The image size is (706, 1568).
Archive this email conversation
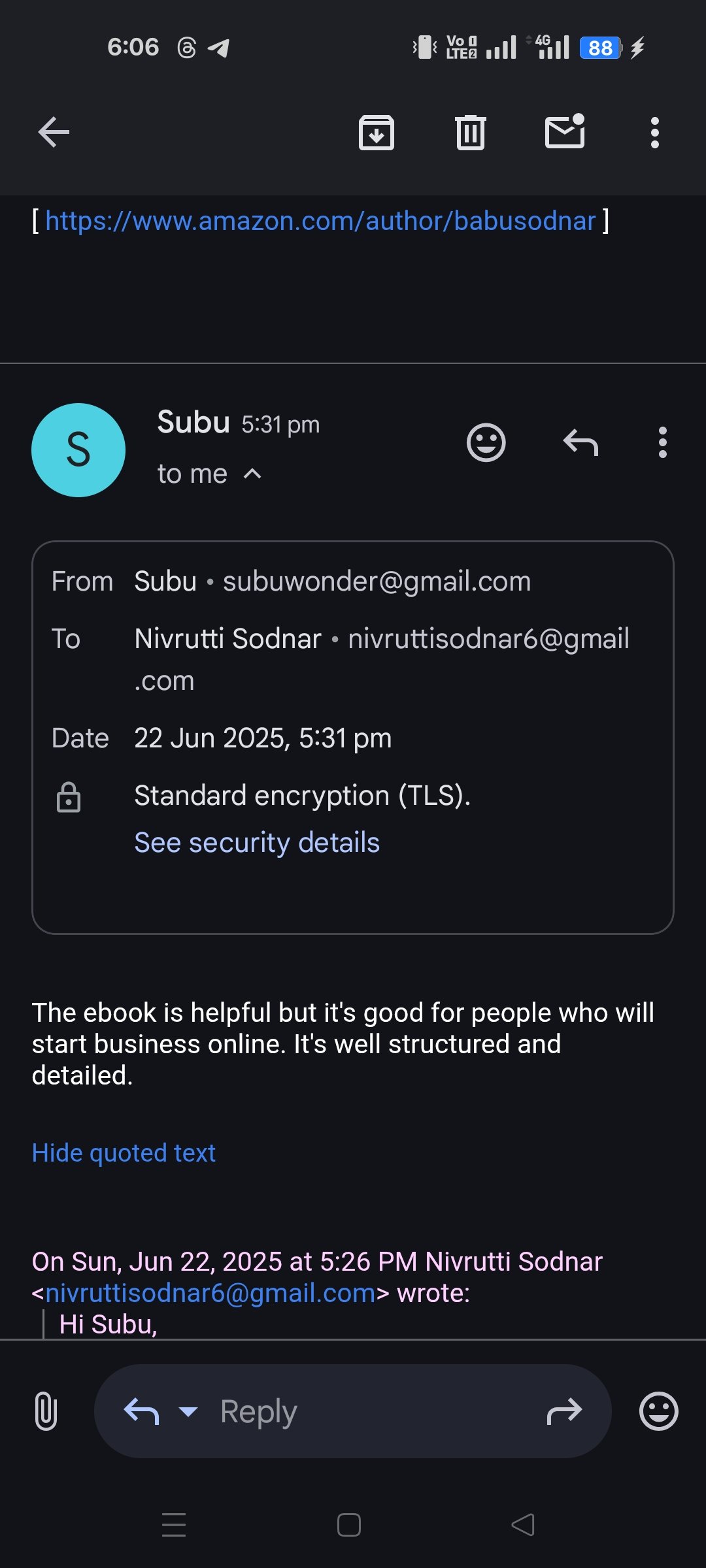[377, 133]
